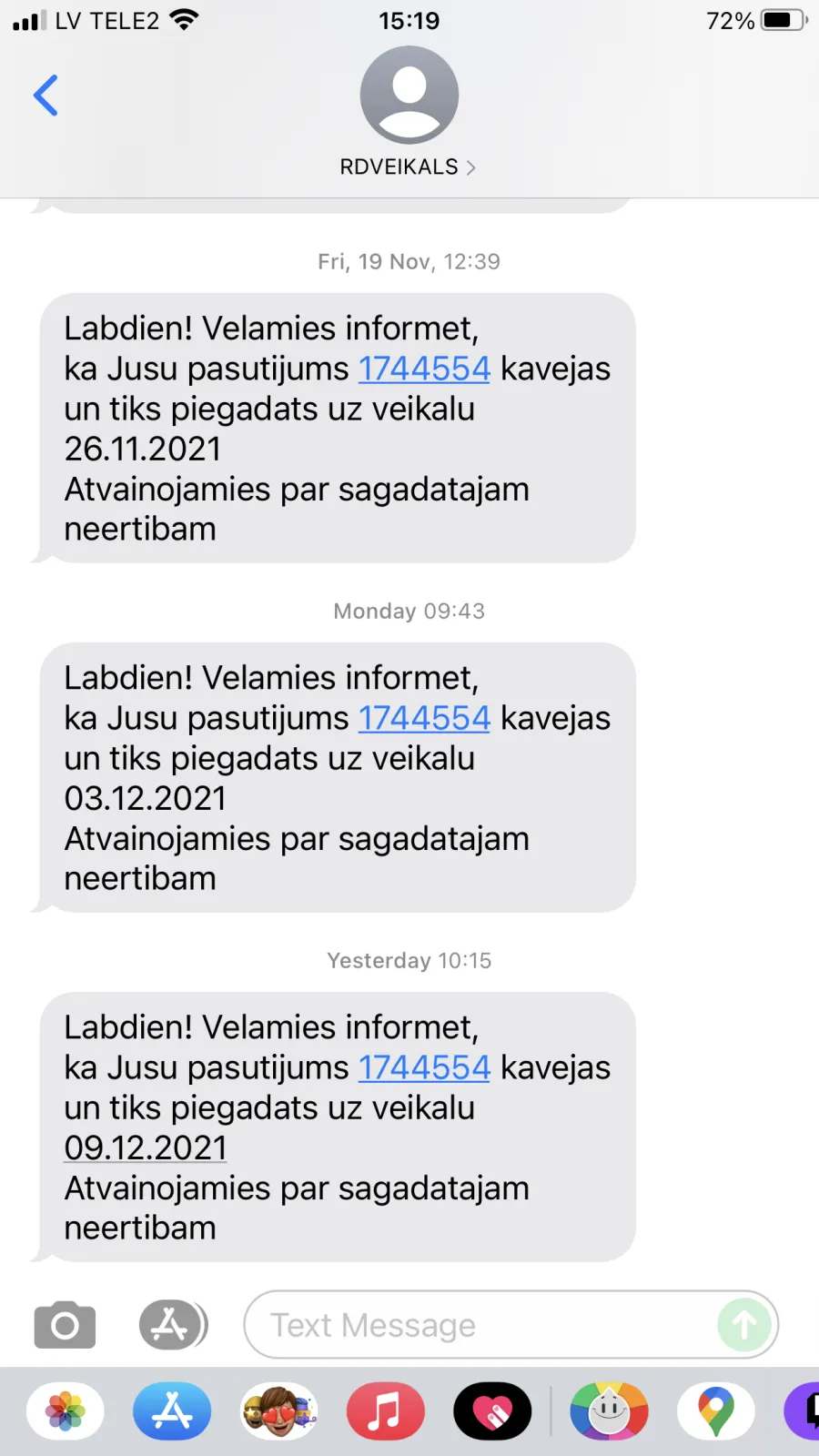The image size is (819, 1456).
Task: Open the colorful smiley face app
Action: point(609,1411)
